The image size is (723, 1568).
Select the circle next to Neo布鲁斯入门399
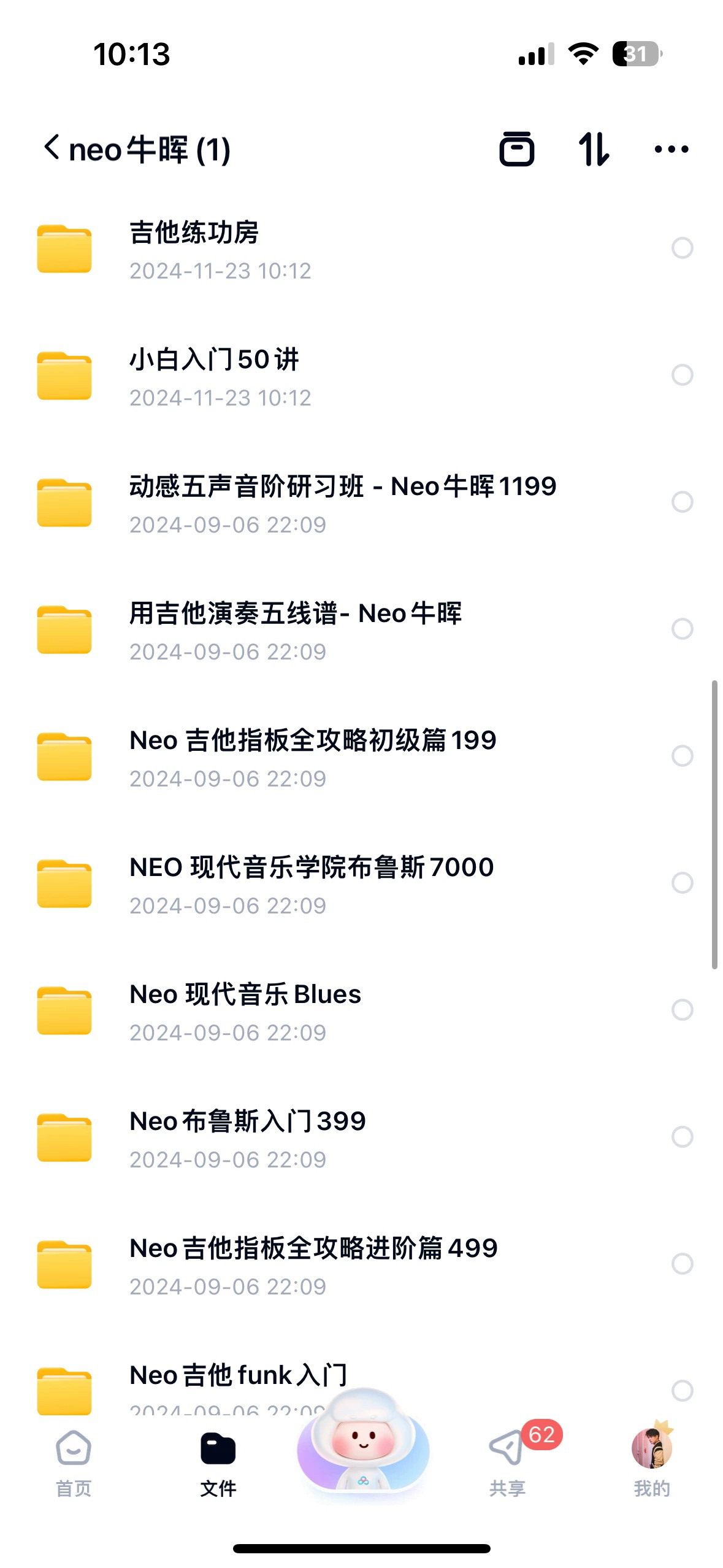[683, 1137]
